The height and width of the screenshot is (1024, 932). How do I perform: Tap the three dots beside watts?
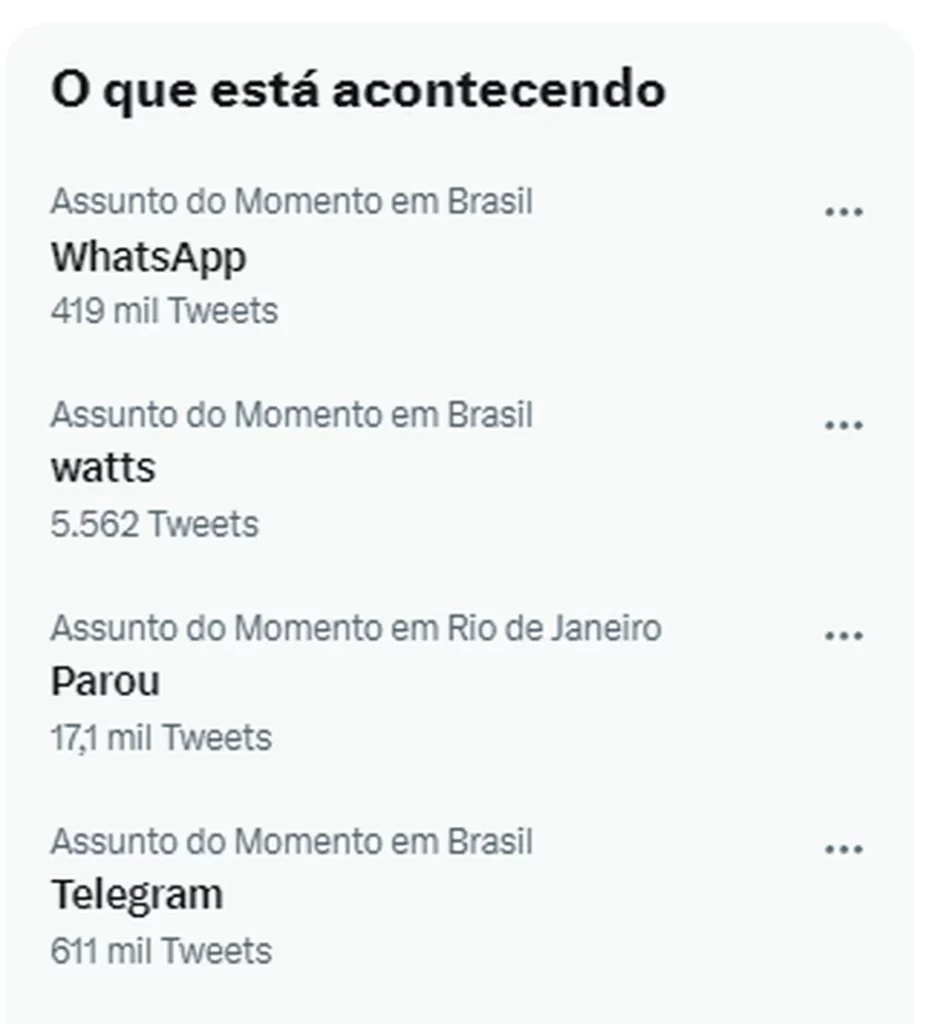tap(843, 425)
